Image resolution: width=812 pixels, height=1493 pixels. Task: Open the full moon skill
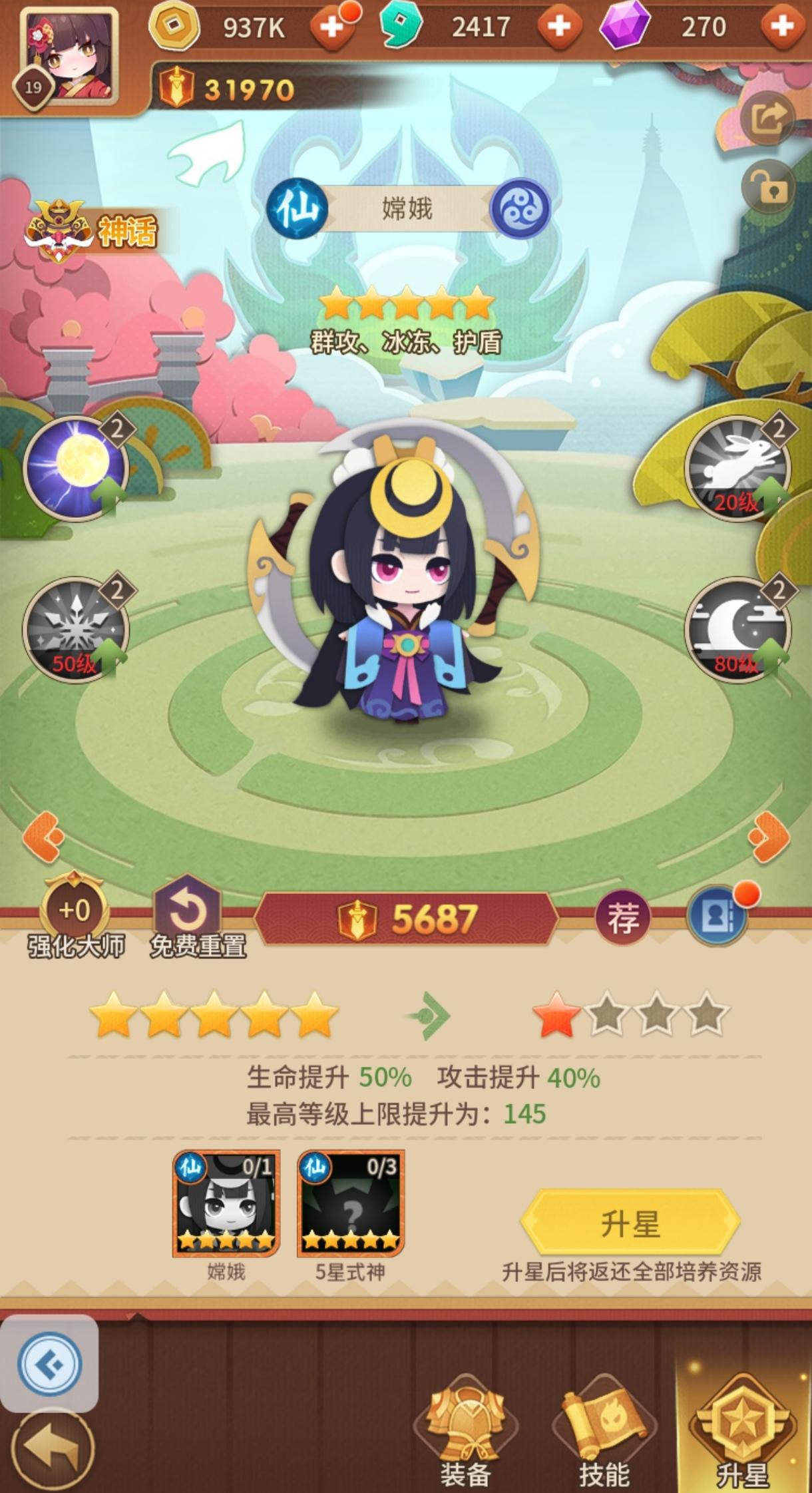[77, 468]
